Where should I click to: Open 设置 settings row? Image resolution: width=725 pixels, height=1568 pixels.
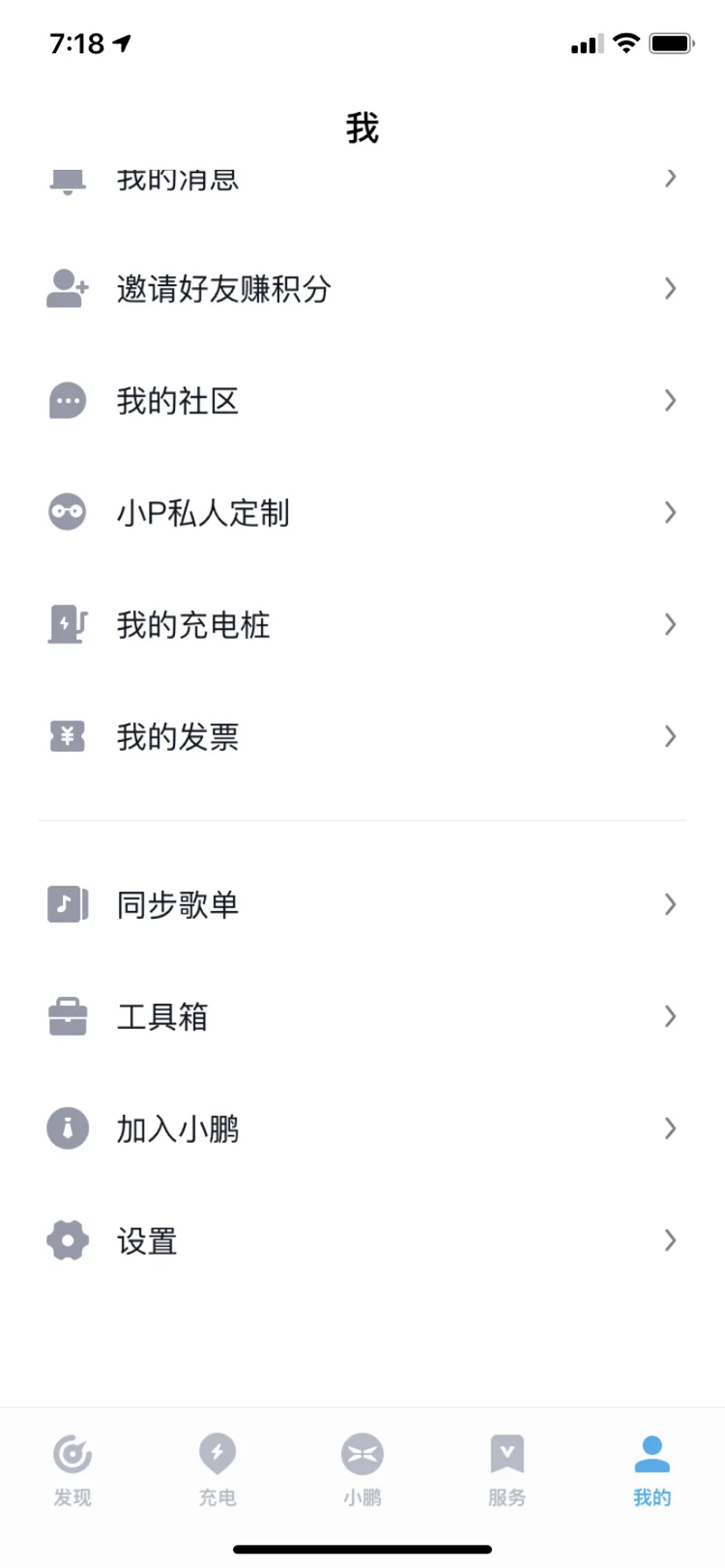pyautogui.click(x=362, y=1240)
